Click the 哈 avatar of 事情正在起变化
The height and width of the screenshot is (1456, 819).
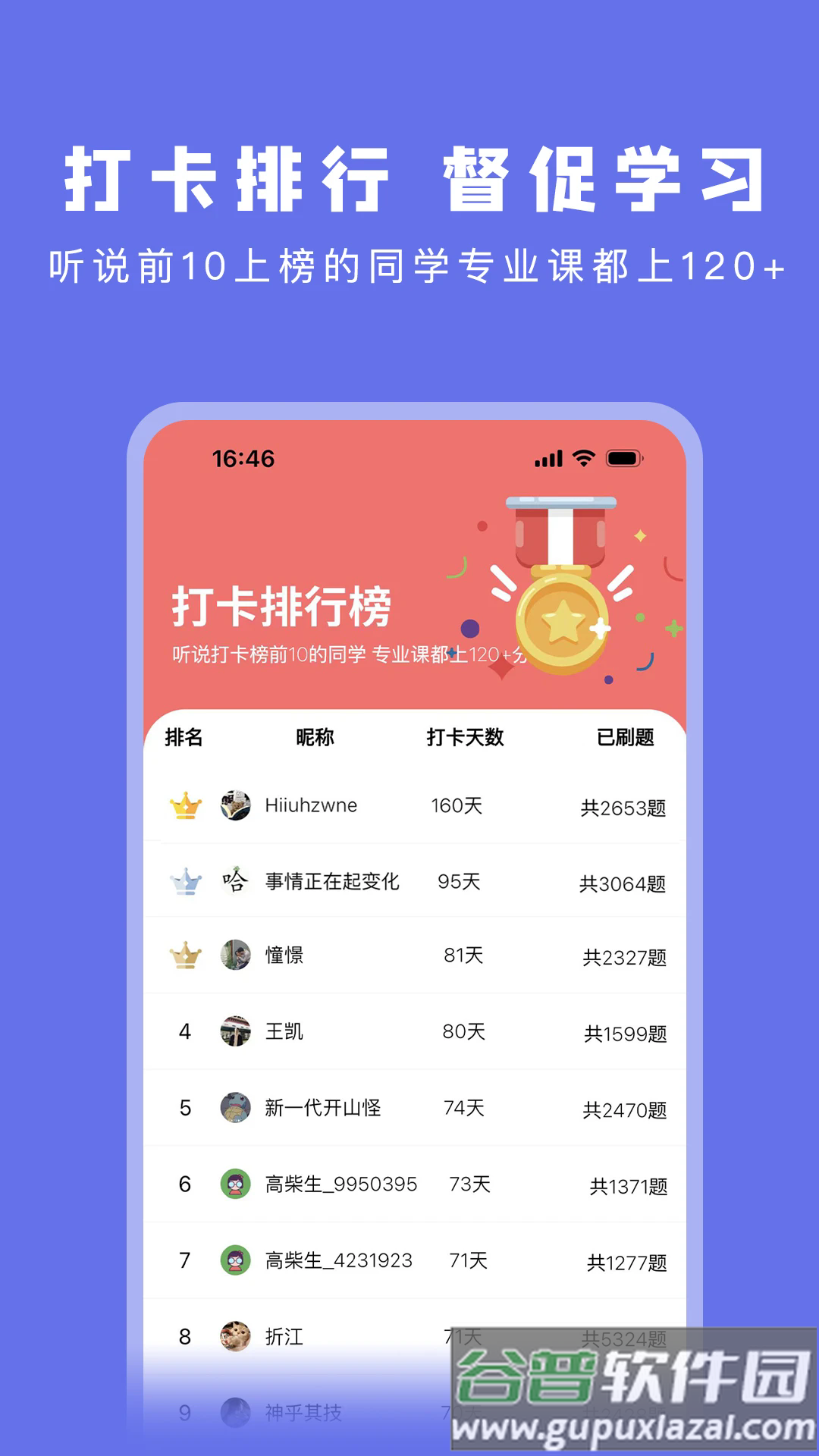235,881
